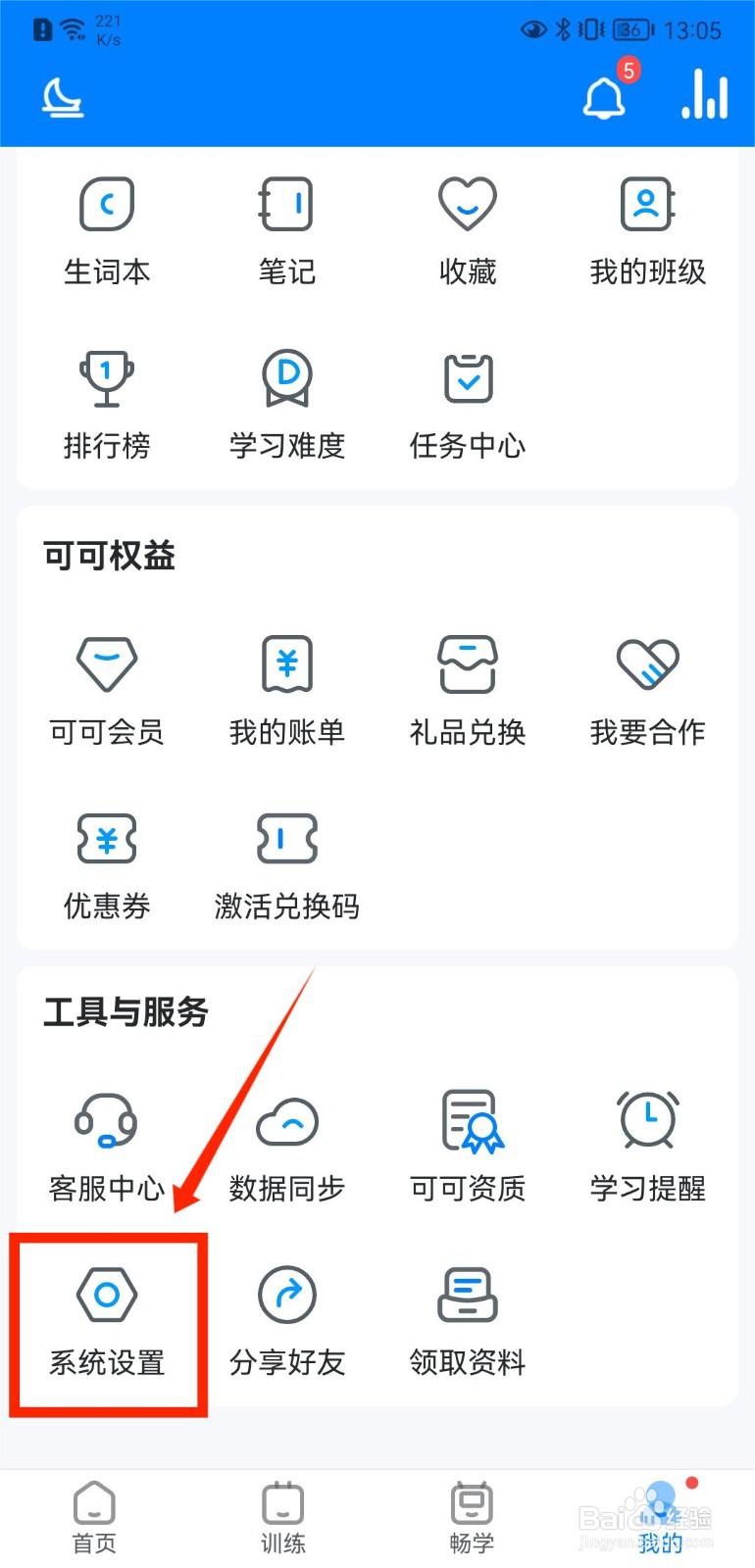
Task: Open 激活兑换码 redemption code entry
Action: coord(285,864)
